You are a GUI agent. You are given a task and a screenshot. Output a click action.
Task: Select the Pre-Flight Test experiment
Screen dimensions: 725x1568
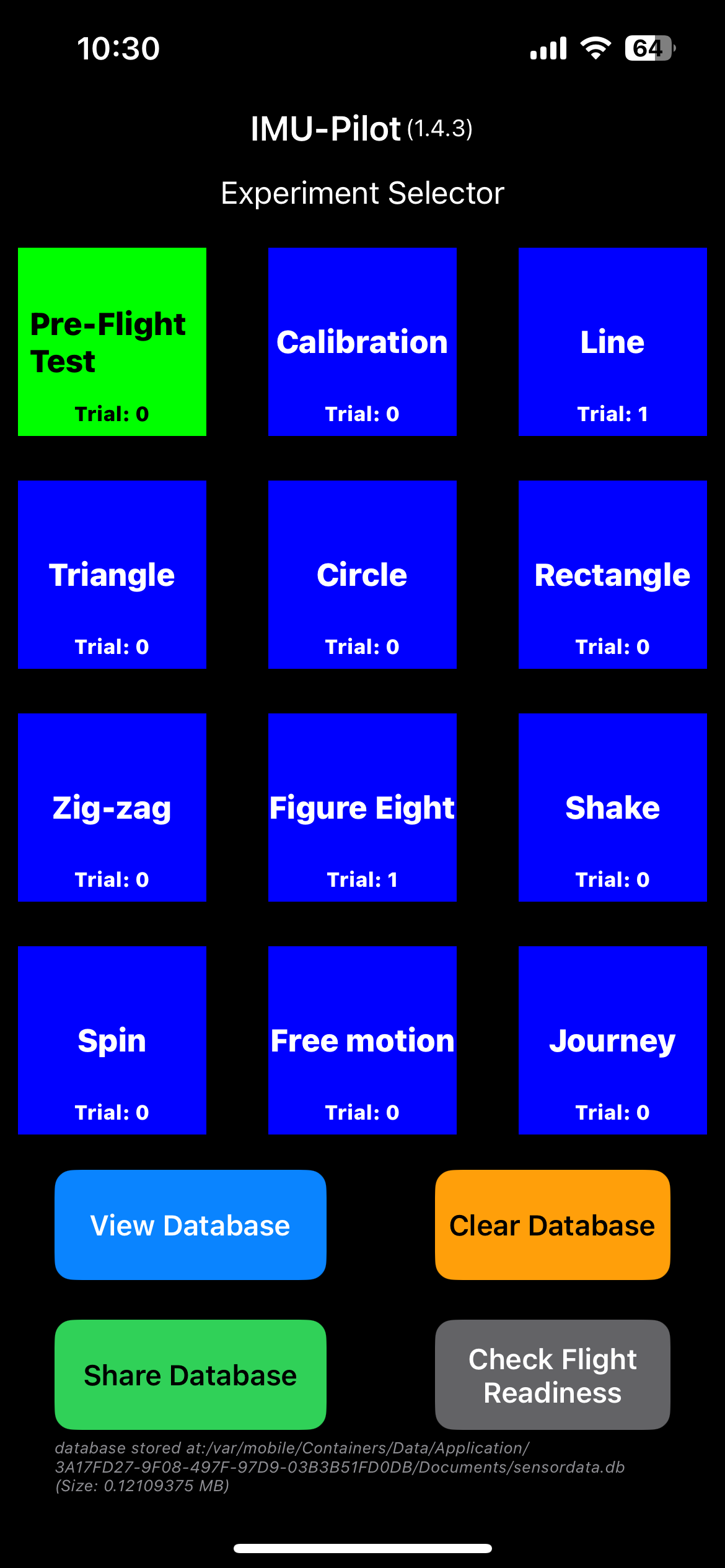(112, 342)
